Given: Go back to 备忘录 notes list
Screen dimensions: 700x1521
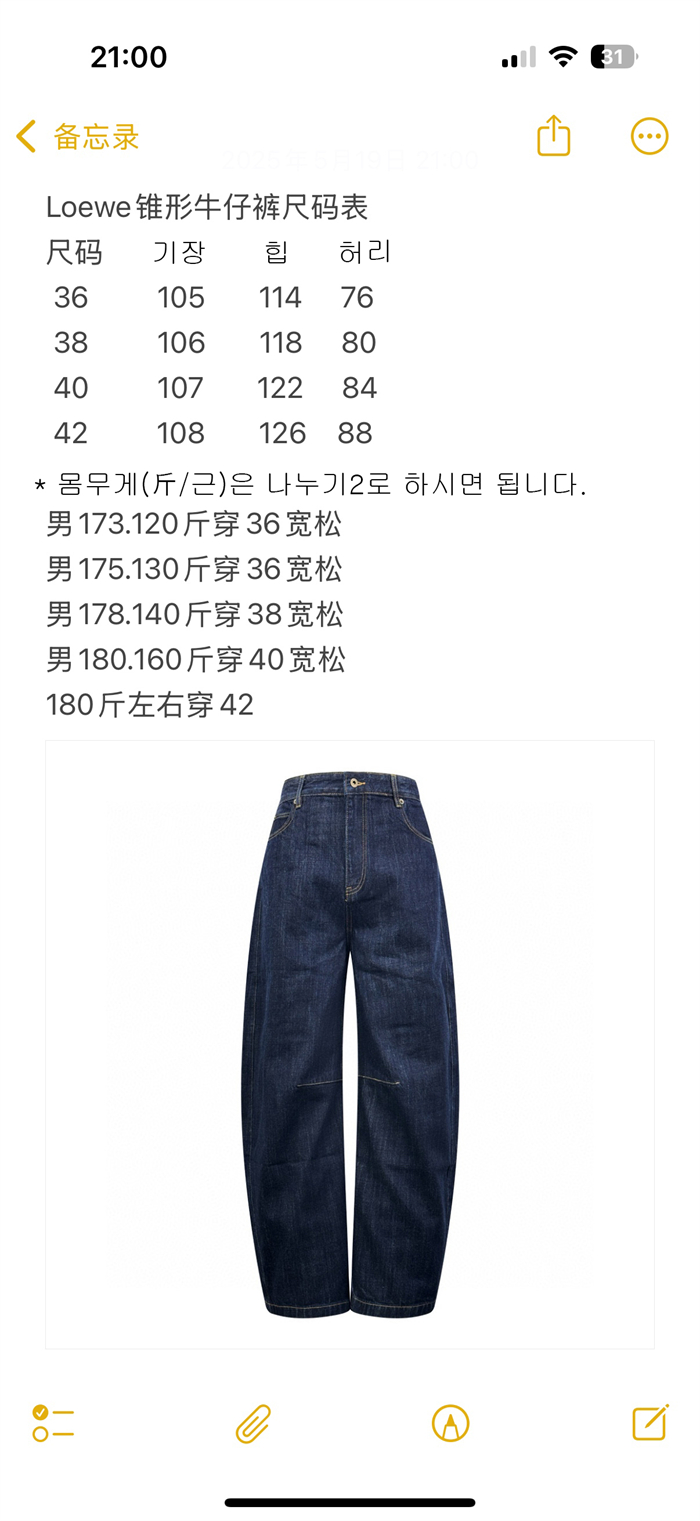Looking at the screenshot, I should click(x=78, y=137).
